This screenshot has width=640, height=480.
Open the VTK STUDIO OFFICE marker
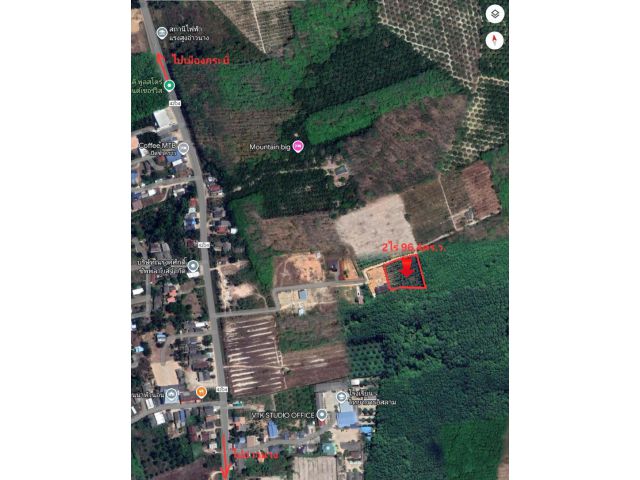tap(323, 414)
